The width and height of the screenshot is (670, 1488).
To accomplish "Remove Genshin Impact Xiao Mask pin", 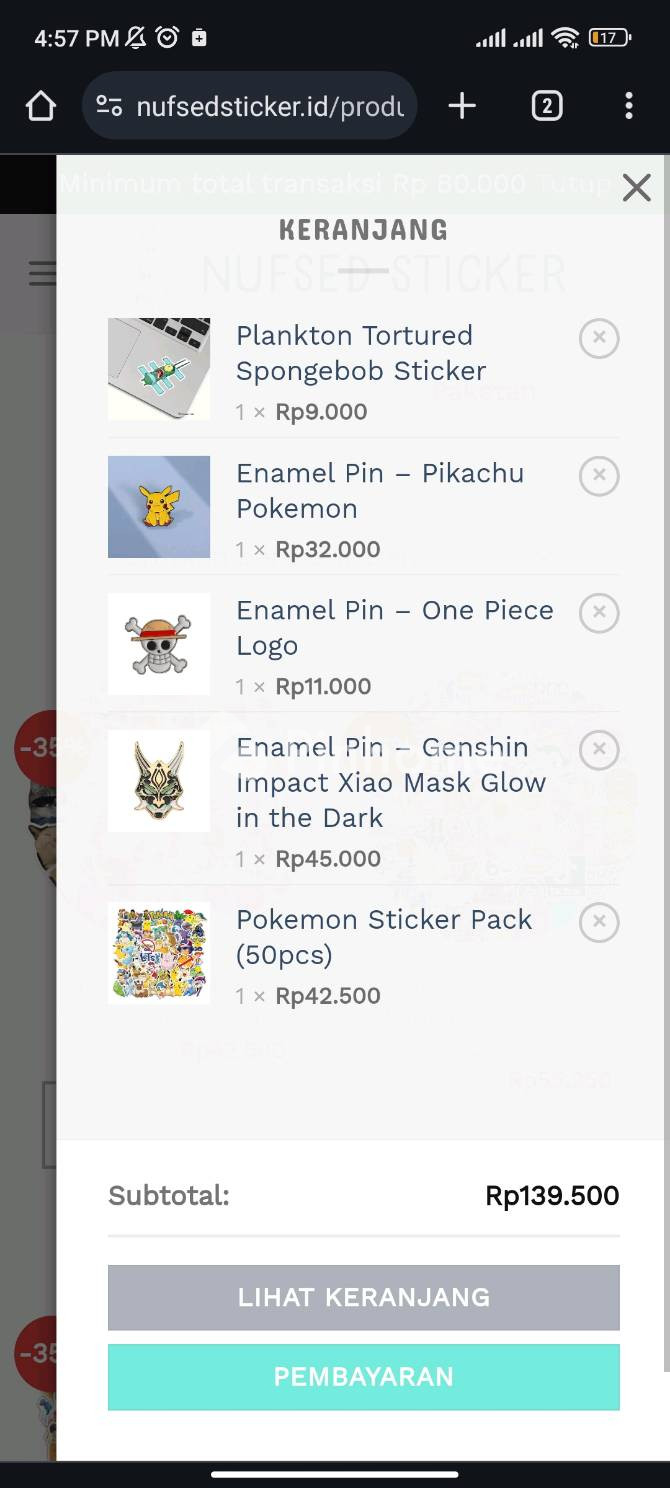I will [599, 750].
